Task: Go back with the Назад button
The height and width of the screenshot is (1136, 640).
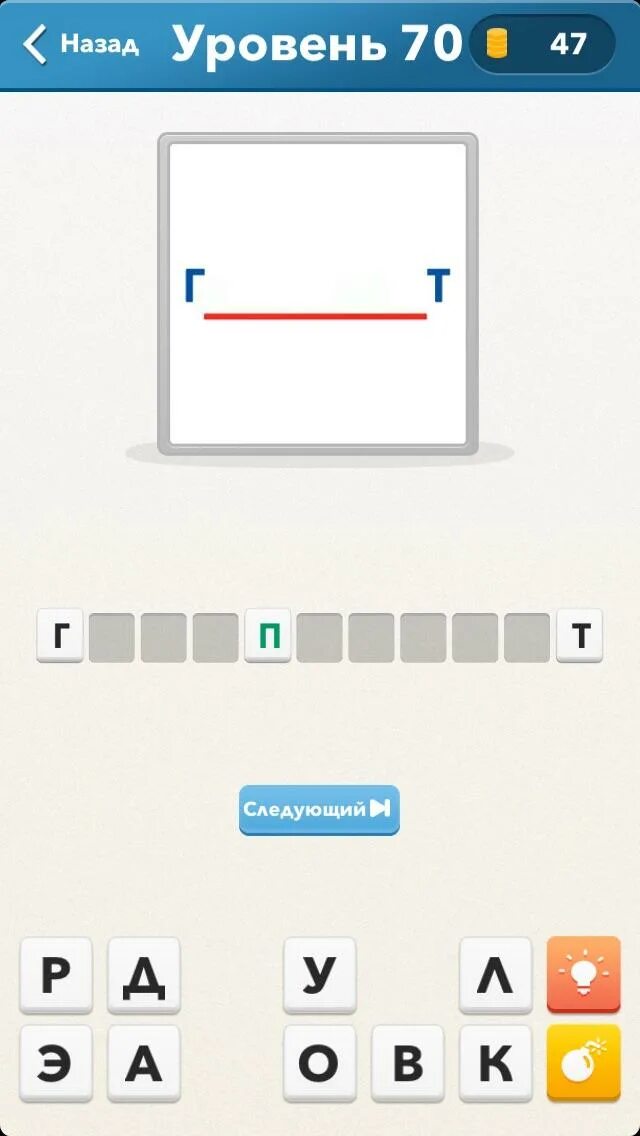Action: (80, 44)
